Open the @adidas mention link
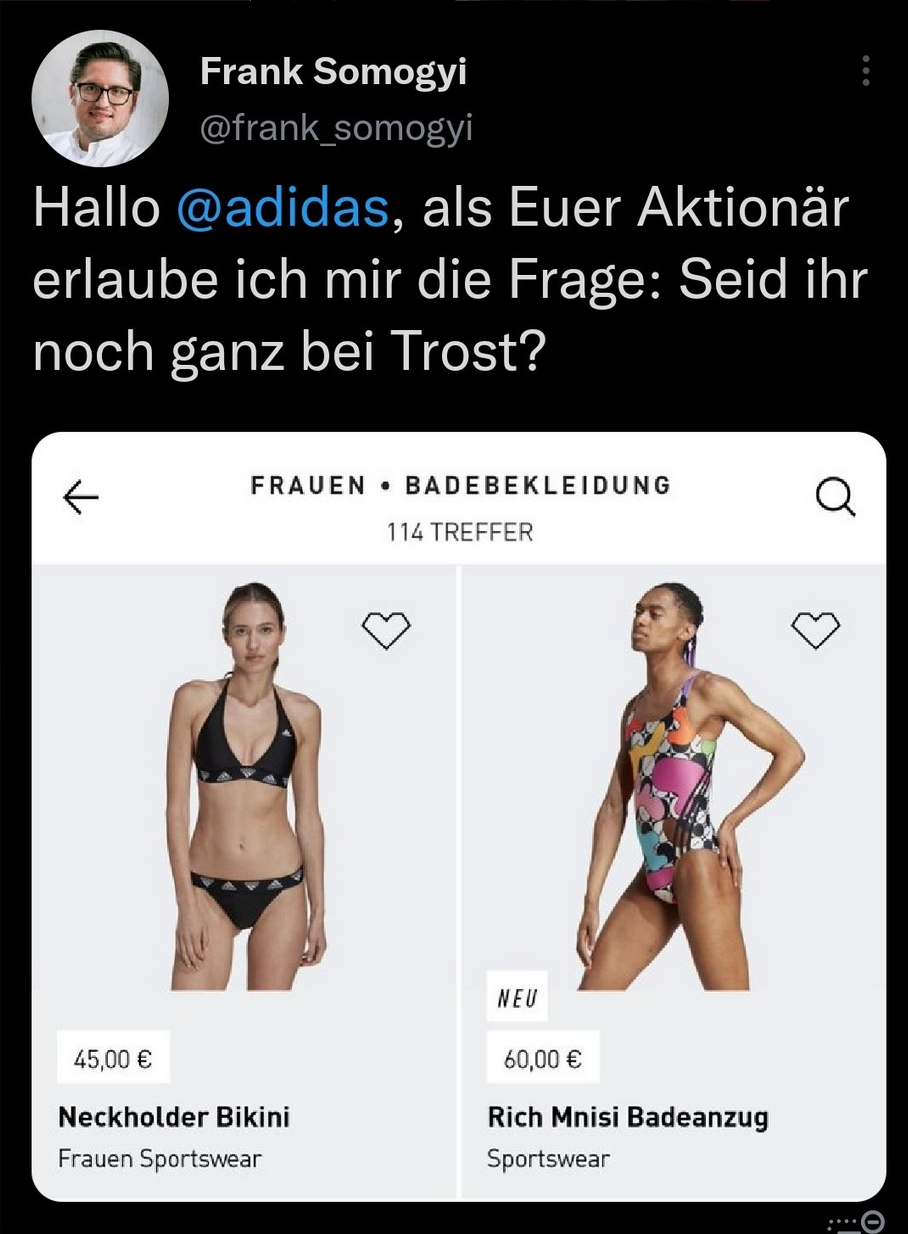Screen dimensions: 908x1234 click(282, 209)
